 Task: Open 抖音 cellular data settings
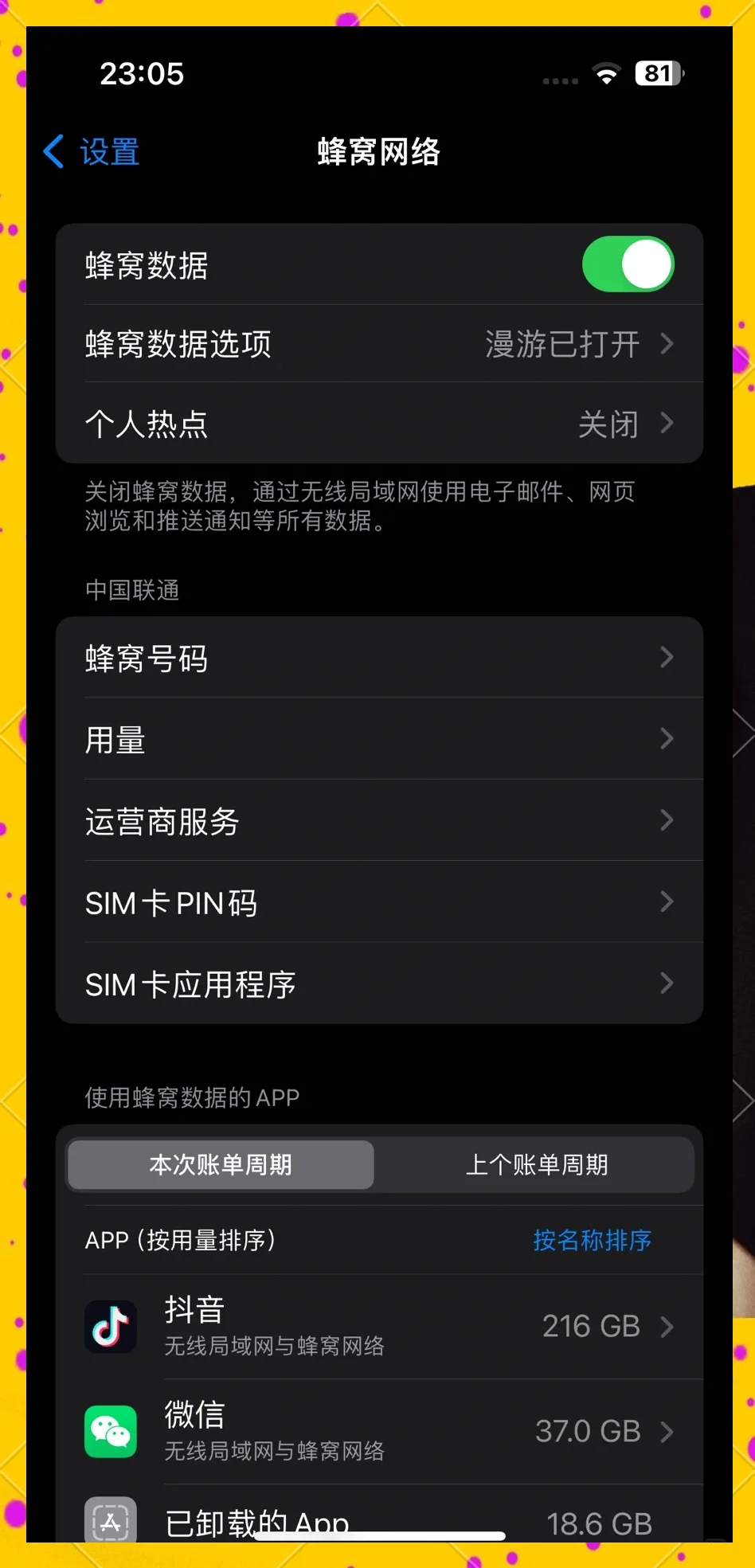pos(379,1327)
